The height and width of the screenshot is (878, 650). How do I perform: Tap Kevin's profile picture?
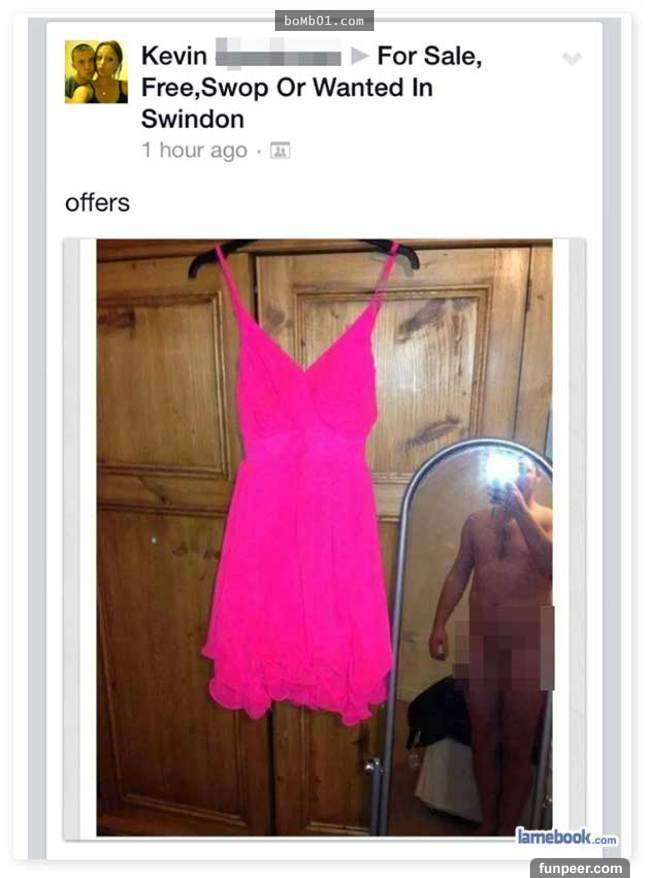click(96, 72)
